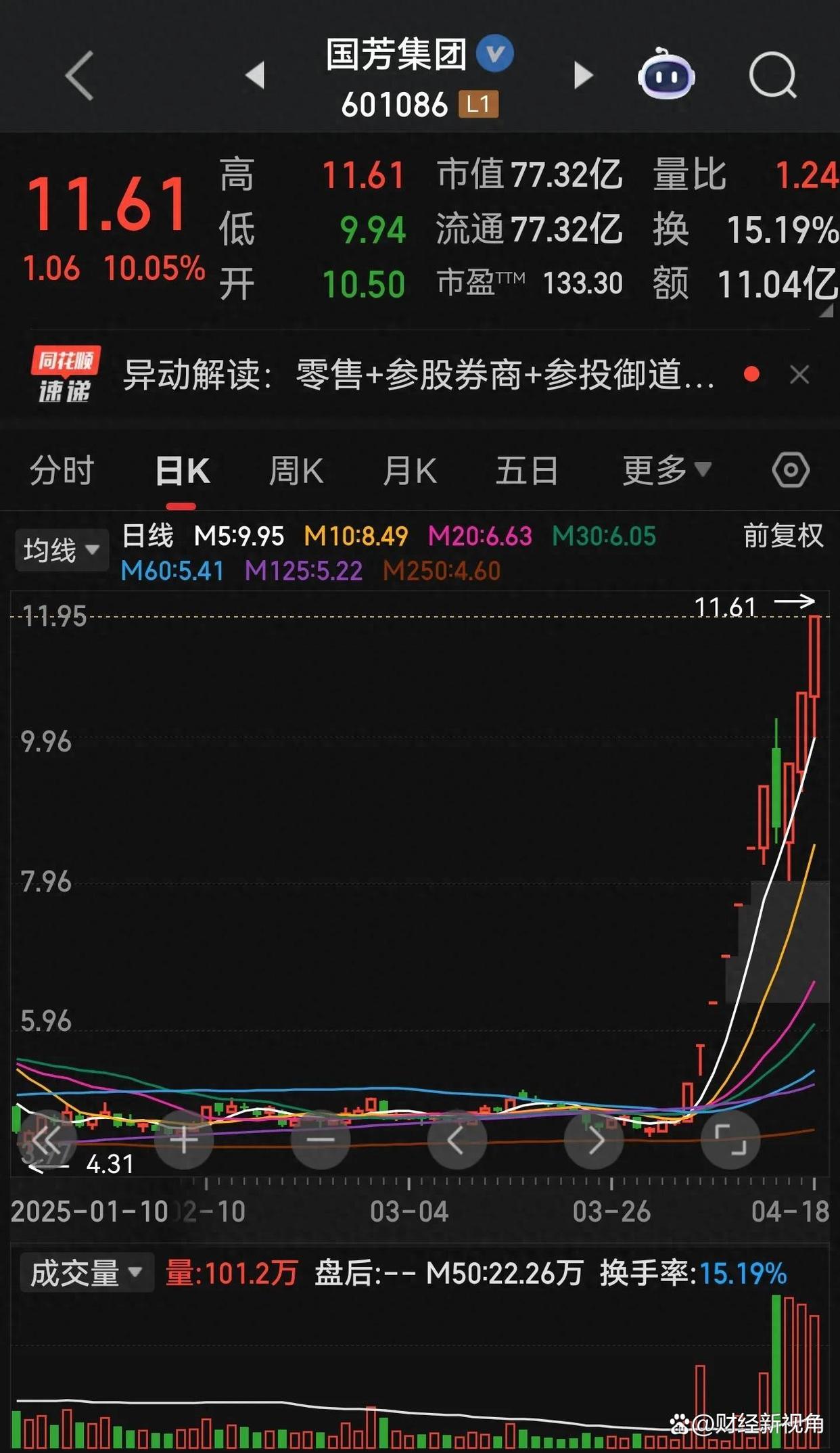Open stock search
This screenshot has width=840, height=1453.
(x=773, y=75)
